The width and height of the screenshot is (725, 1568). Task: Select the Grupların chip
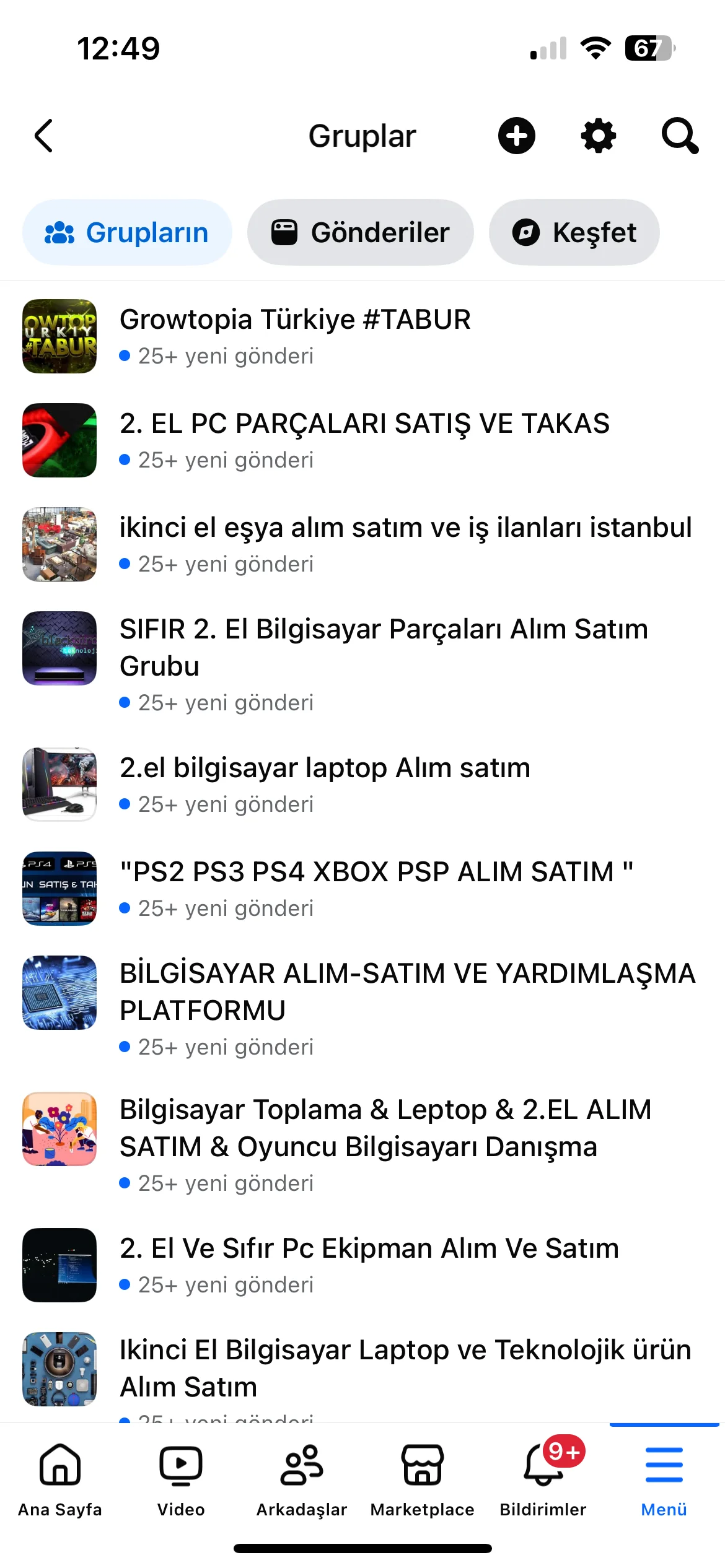click(127, 233)
